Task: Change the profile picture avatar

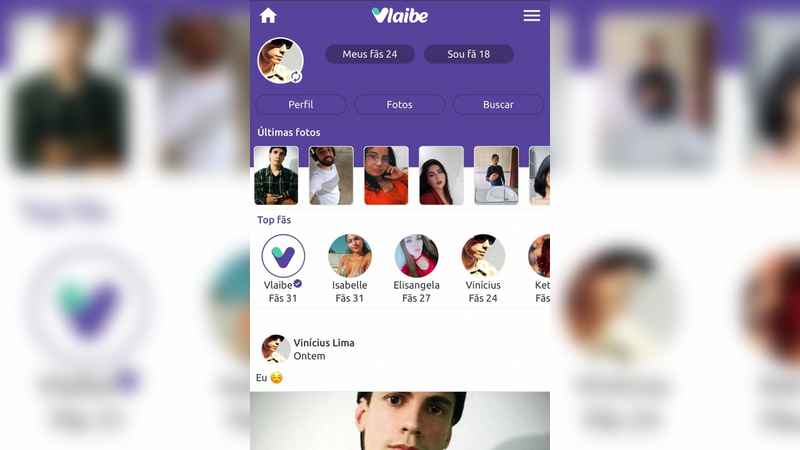Action: tap(280, 60)
